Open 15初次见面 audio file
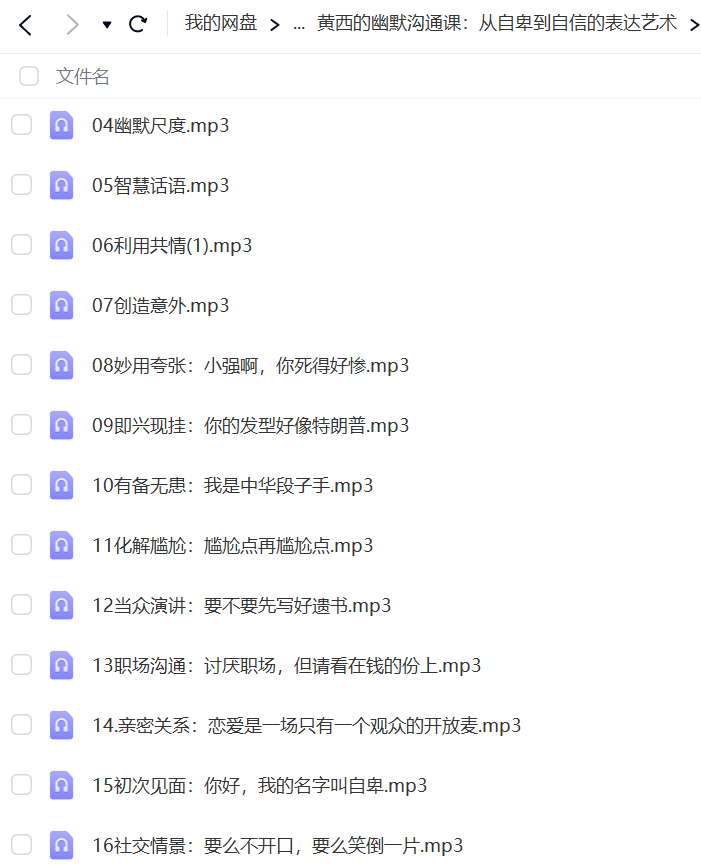The height and width of the screenshot is (867, 701). coord(259,786)
